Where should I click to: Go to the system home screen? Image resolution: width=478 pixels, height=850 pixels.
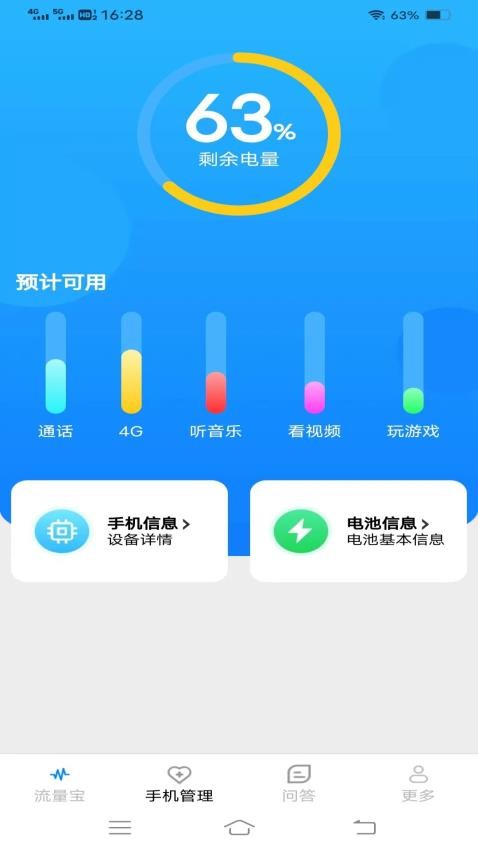(239, 827)
